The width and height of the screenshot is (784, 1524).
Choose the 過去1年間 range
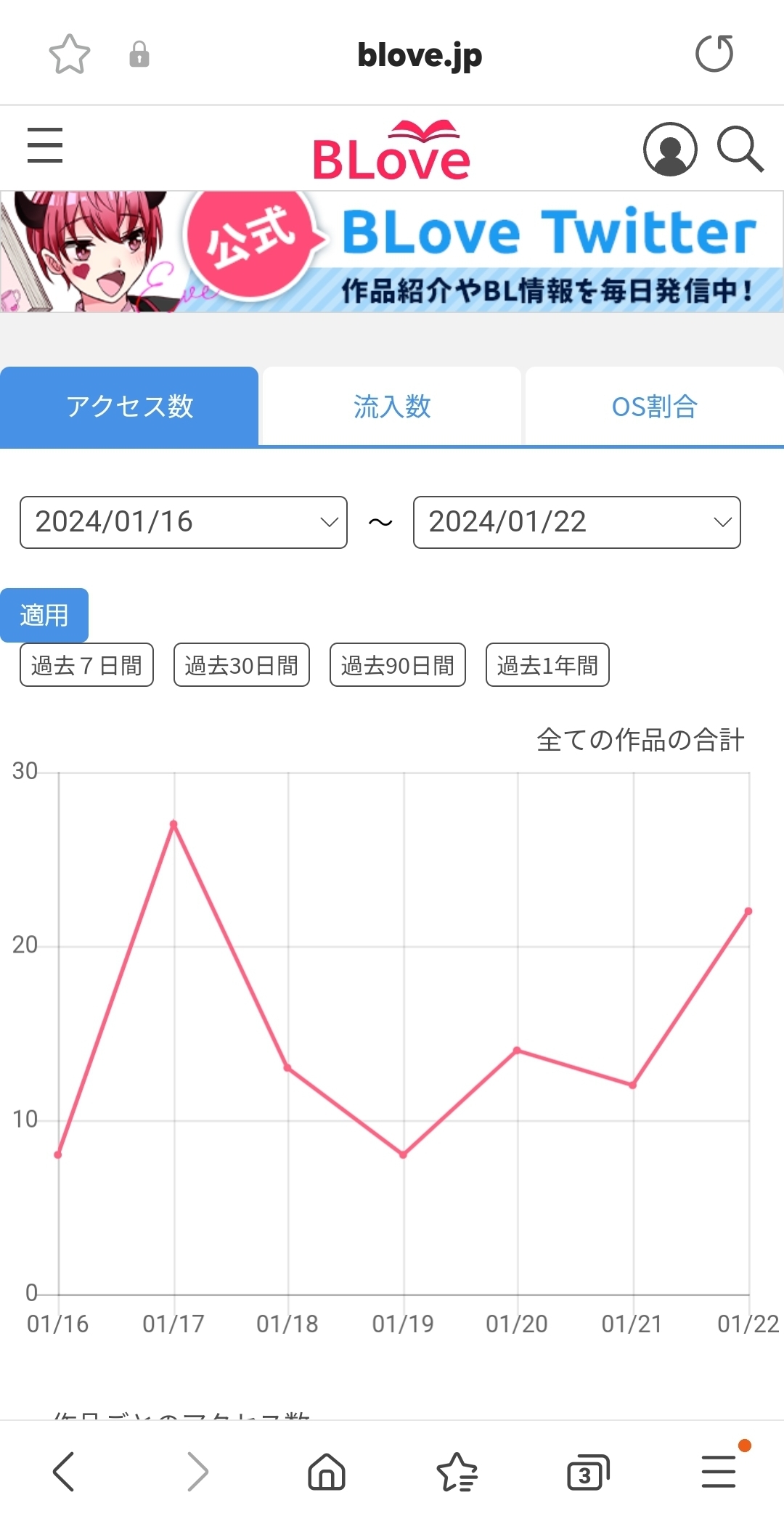click(547, 665)
